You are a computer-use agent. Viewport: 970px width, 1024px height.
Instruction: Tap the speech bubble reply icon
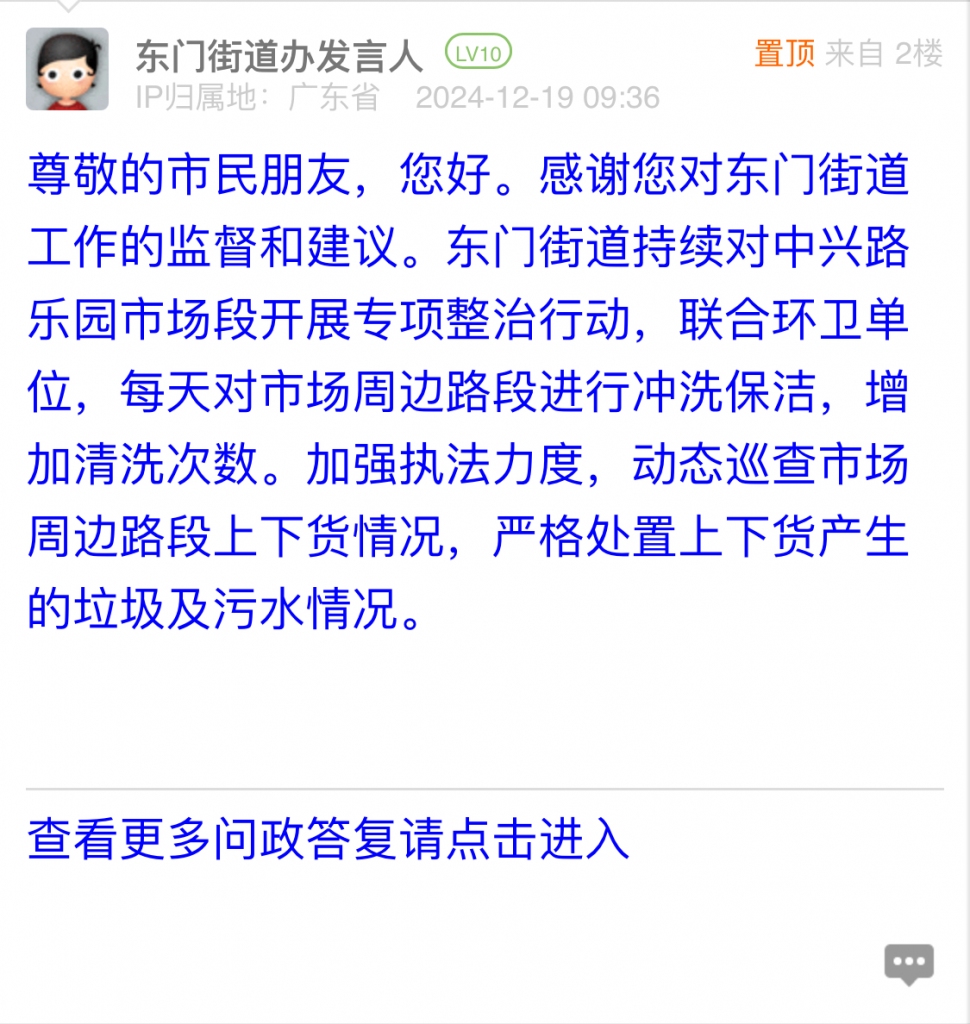(908, 963)
